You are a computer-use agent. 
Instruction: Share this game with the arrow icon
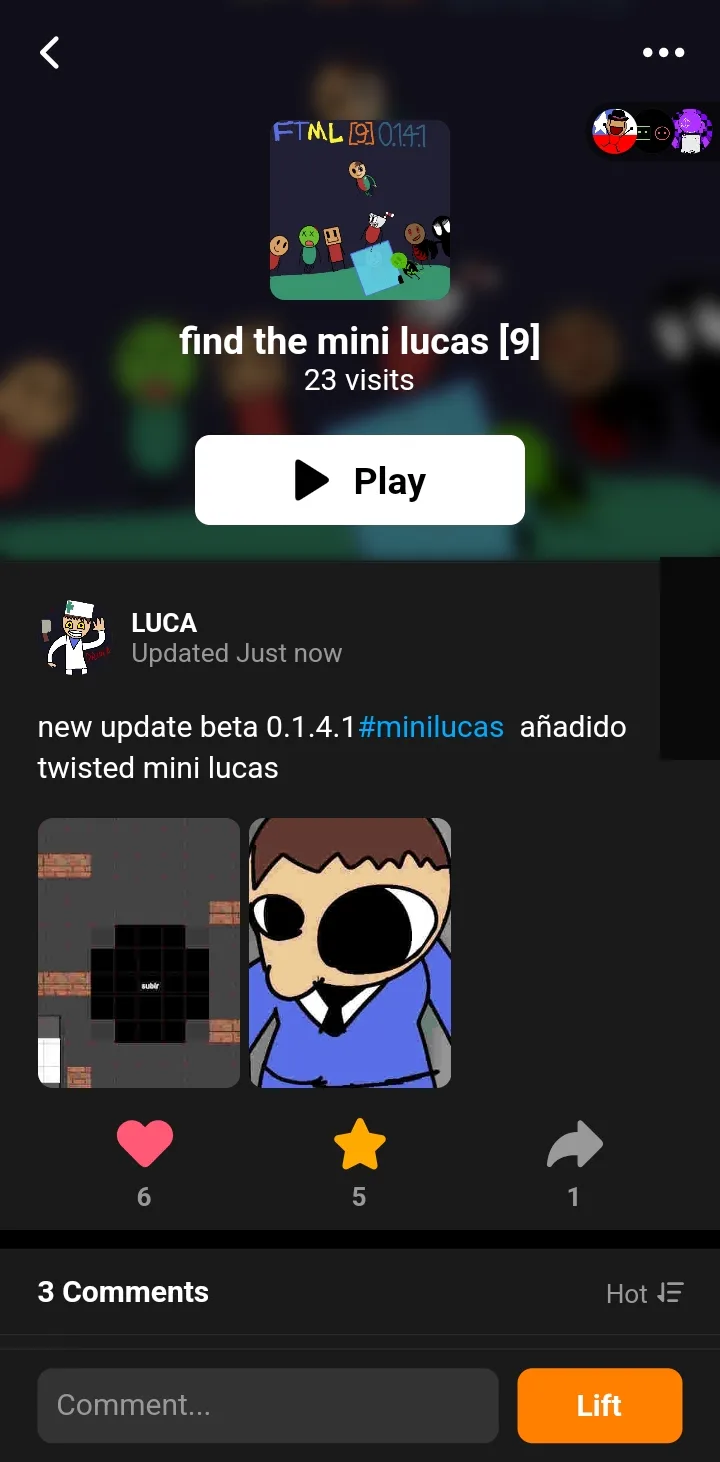(574, 1145)
